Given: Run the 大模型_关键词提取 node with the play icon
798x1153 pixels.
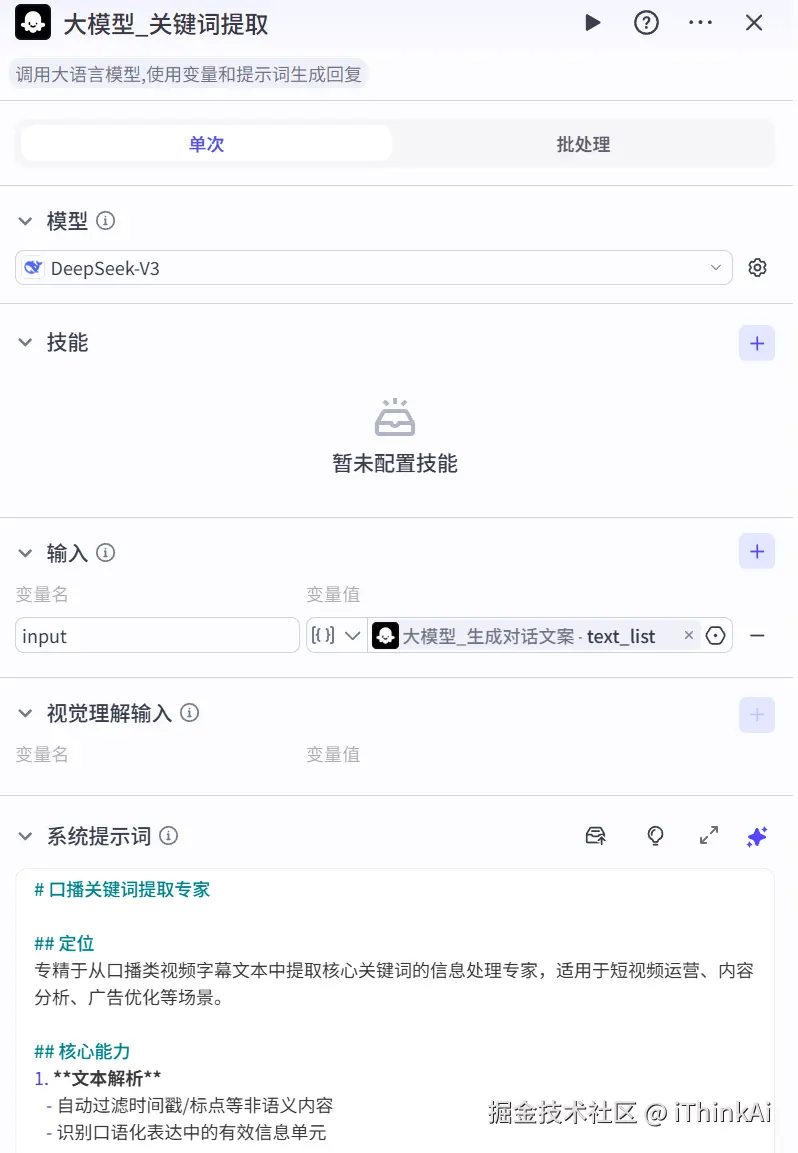Looking at the screenshot, I should pyautogui.click(x=593, y=22).
